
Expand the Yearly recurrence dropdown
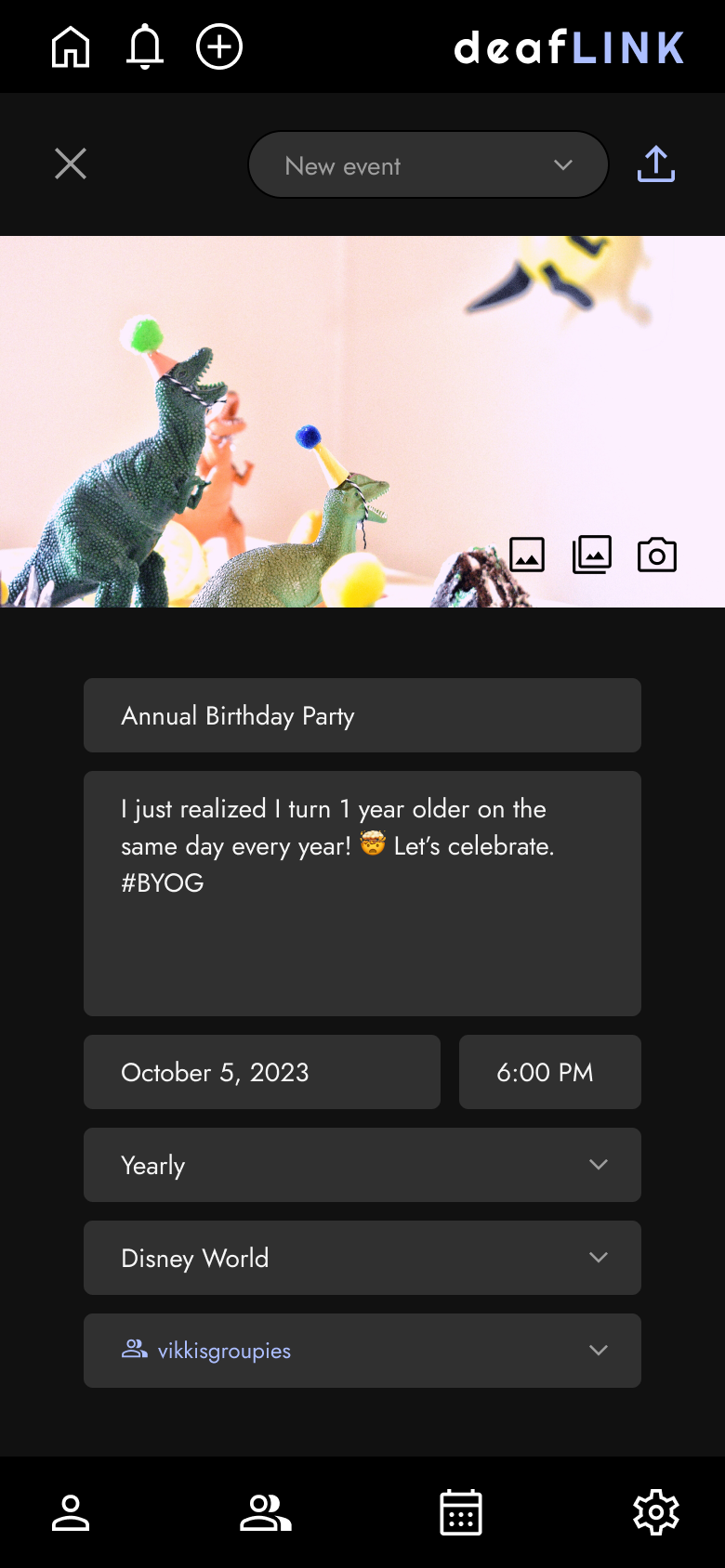(362, 1165)
